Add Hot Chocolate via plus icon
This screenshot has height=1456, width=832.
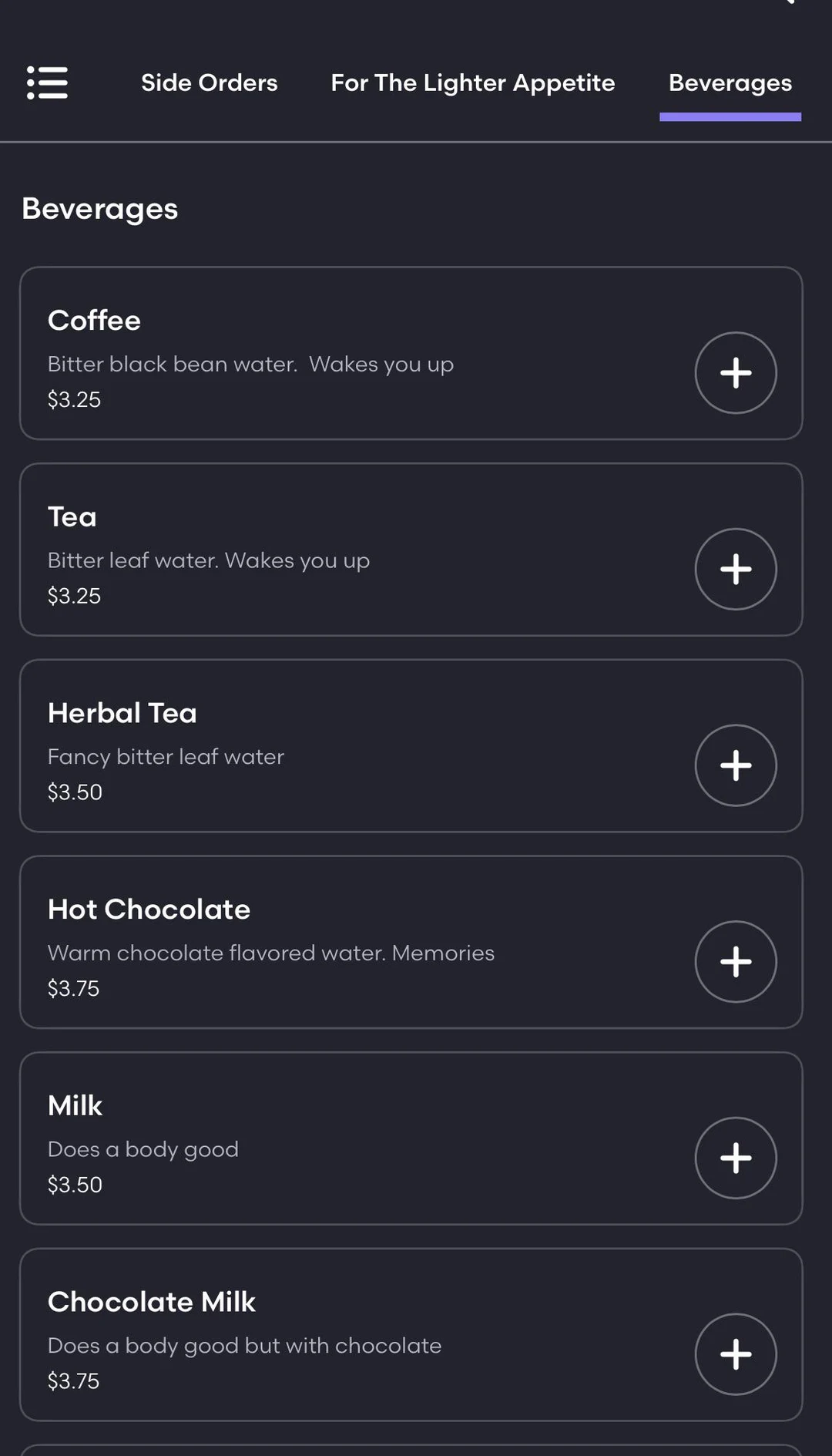click(736, 962)
